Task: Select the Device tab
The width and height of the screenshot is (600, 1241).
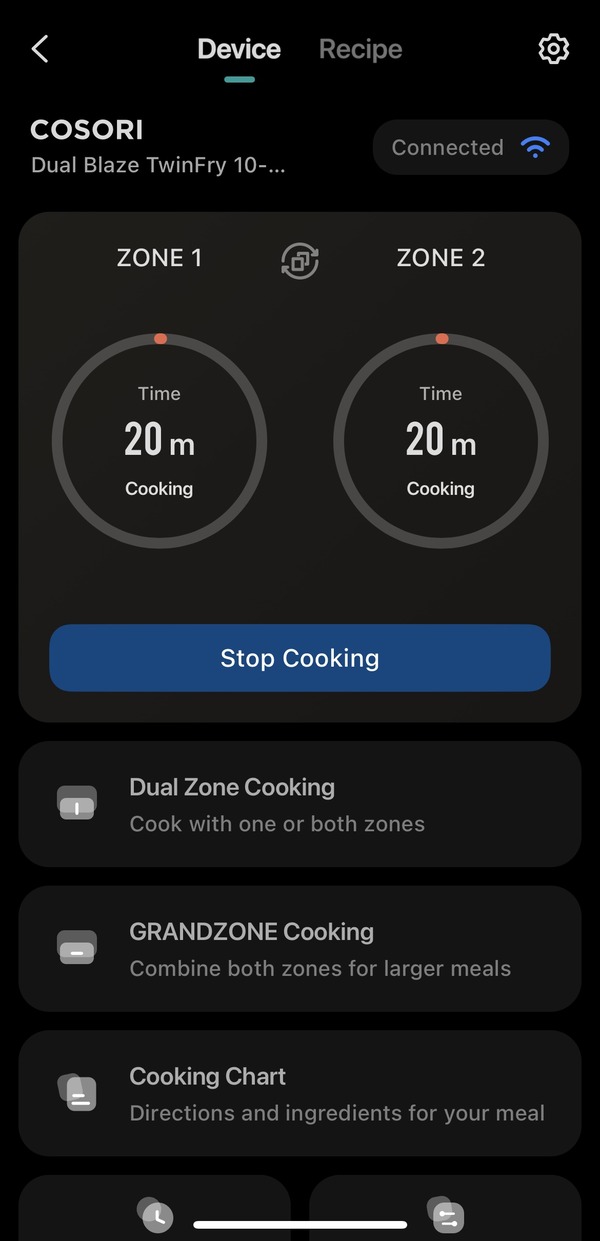Action: (x=239, y=49)
